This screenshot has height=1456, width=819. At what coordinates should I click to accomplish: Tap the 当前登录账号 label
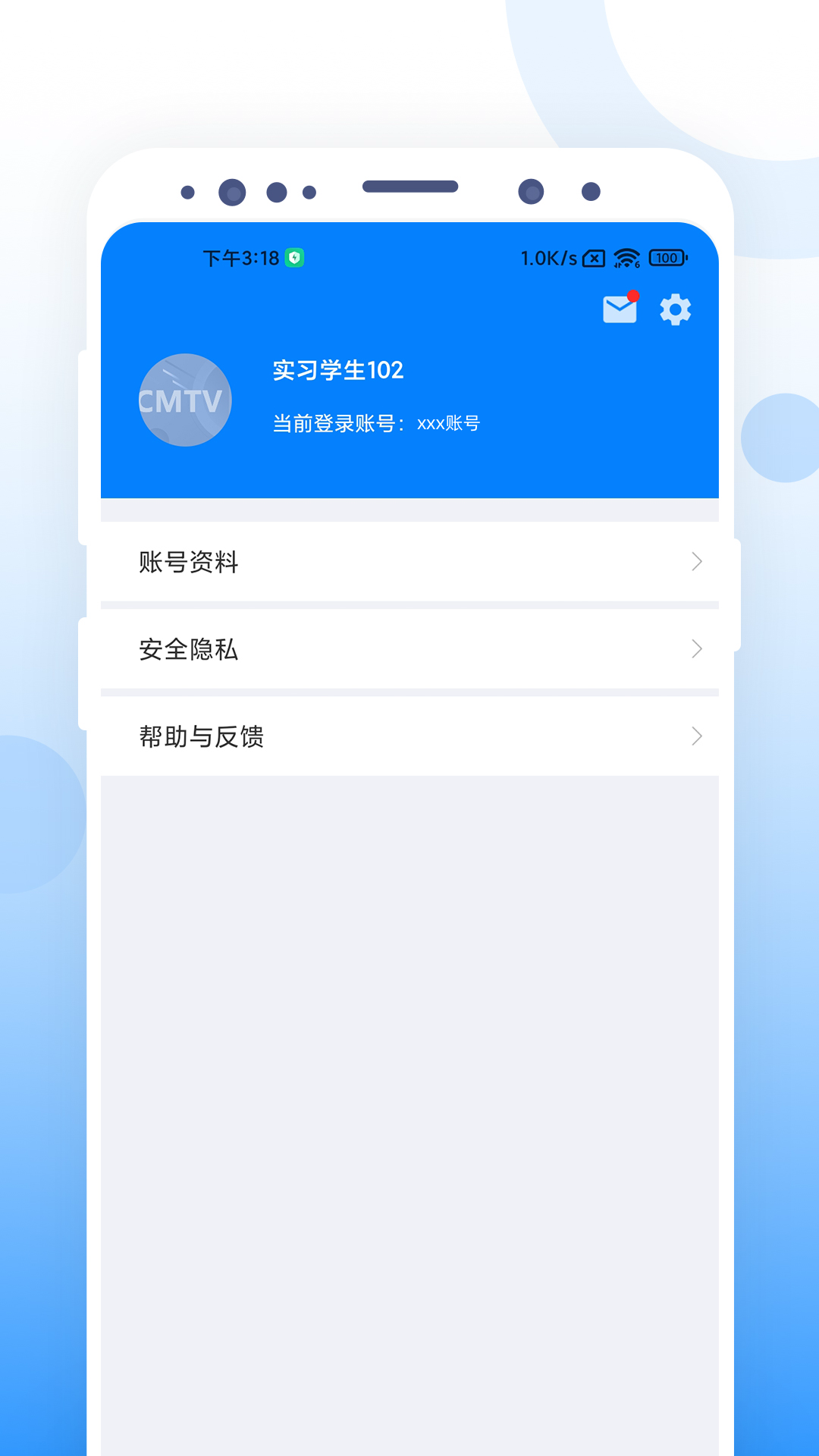[x=337, y=424]
